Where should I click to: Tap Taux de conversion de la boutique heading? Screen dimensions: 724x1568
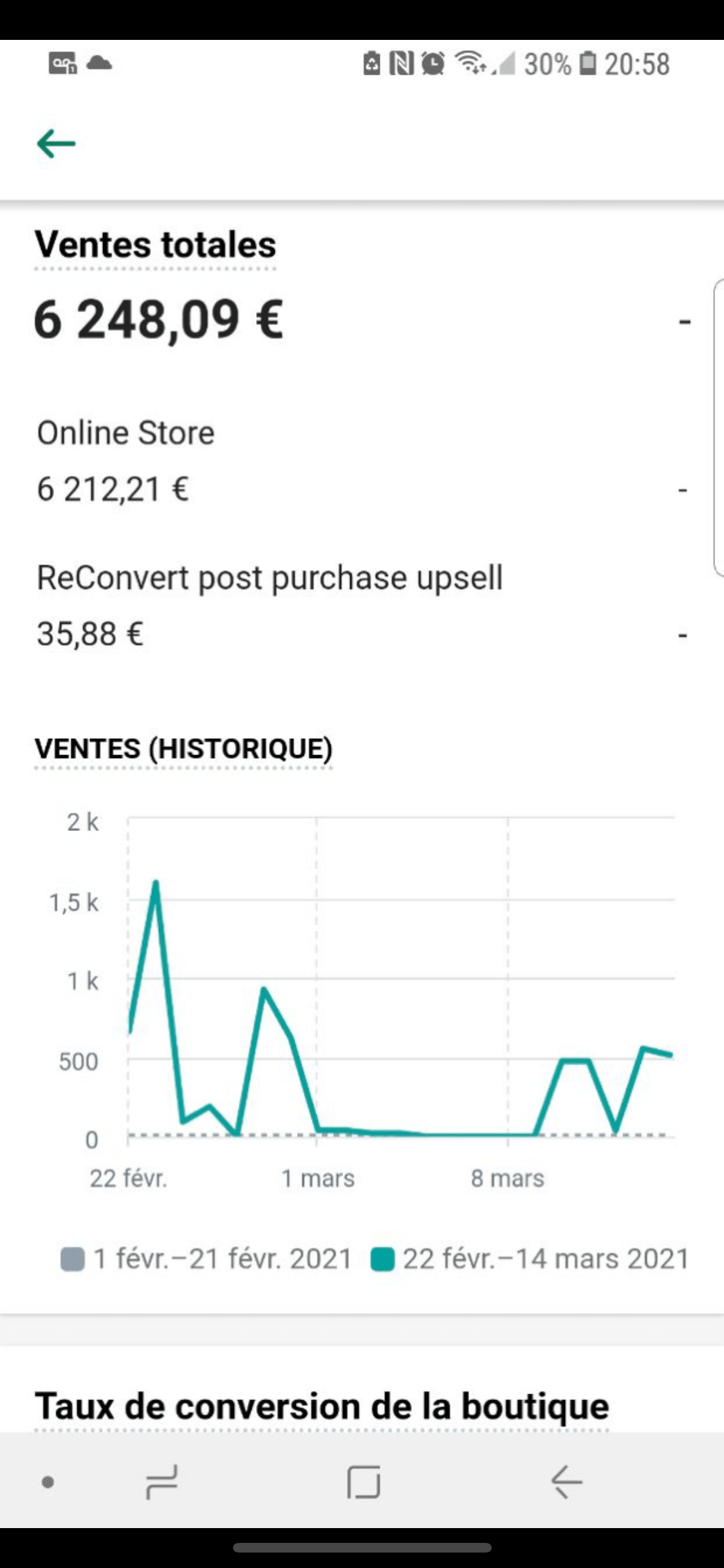pos(322,1406)
